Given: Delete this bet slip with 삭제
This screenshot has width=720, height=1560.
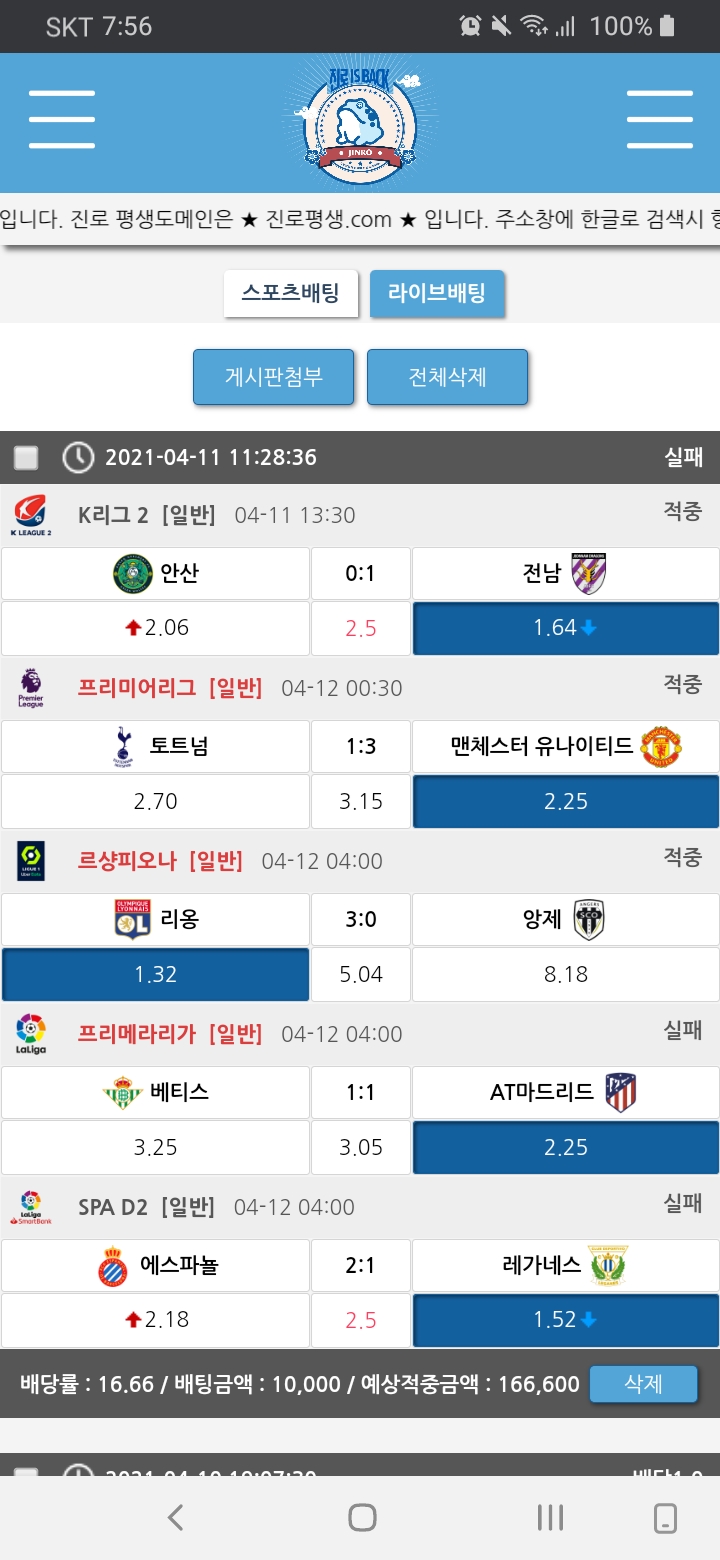Looking at the screenshot, I should click(x=643, y=1384).
